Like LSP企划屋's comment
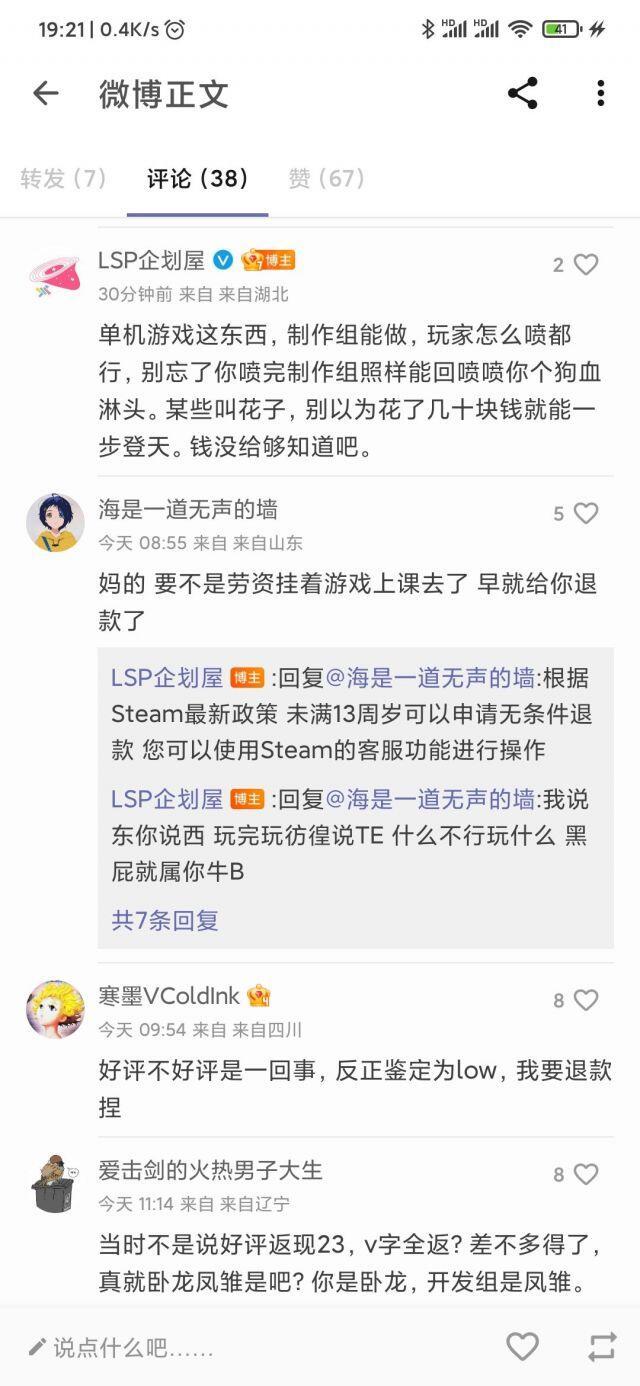Viewport: 640px width, 1386px height. click(585, 265)
